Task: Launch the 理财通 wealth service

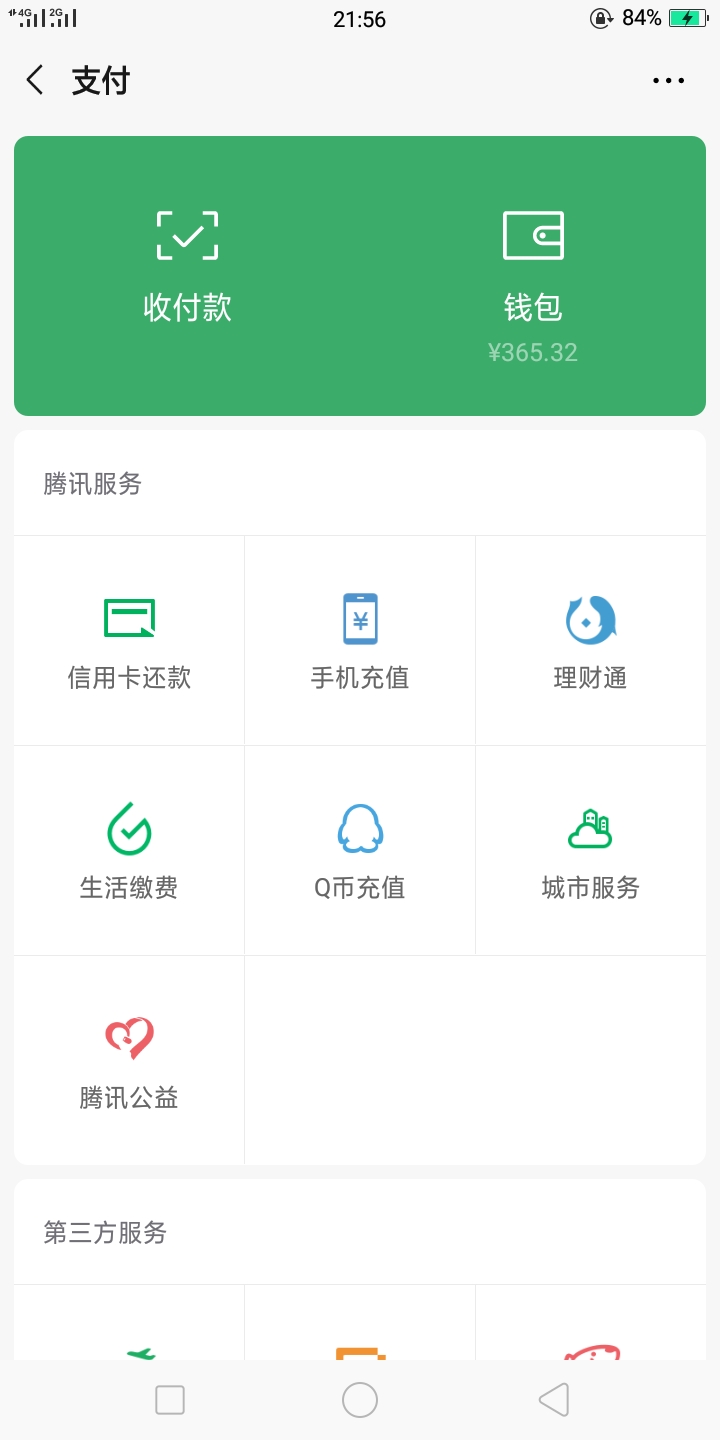Action: point(590,641)
